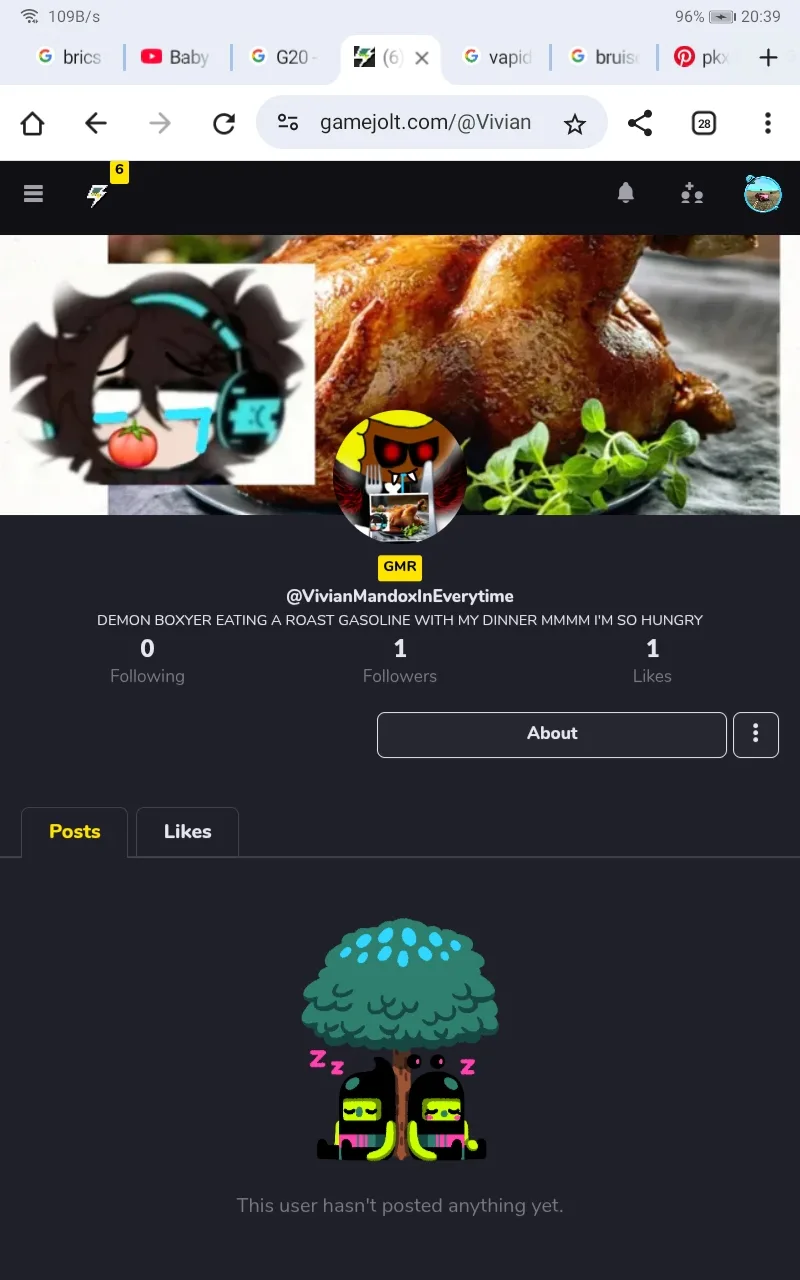Image resolution: width=800 pixels, height=1280 pixels.
Task: View the Following list
Action: [147, 662]
